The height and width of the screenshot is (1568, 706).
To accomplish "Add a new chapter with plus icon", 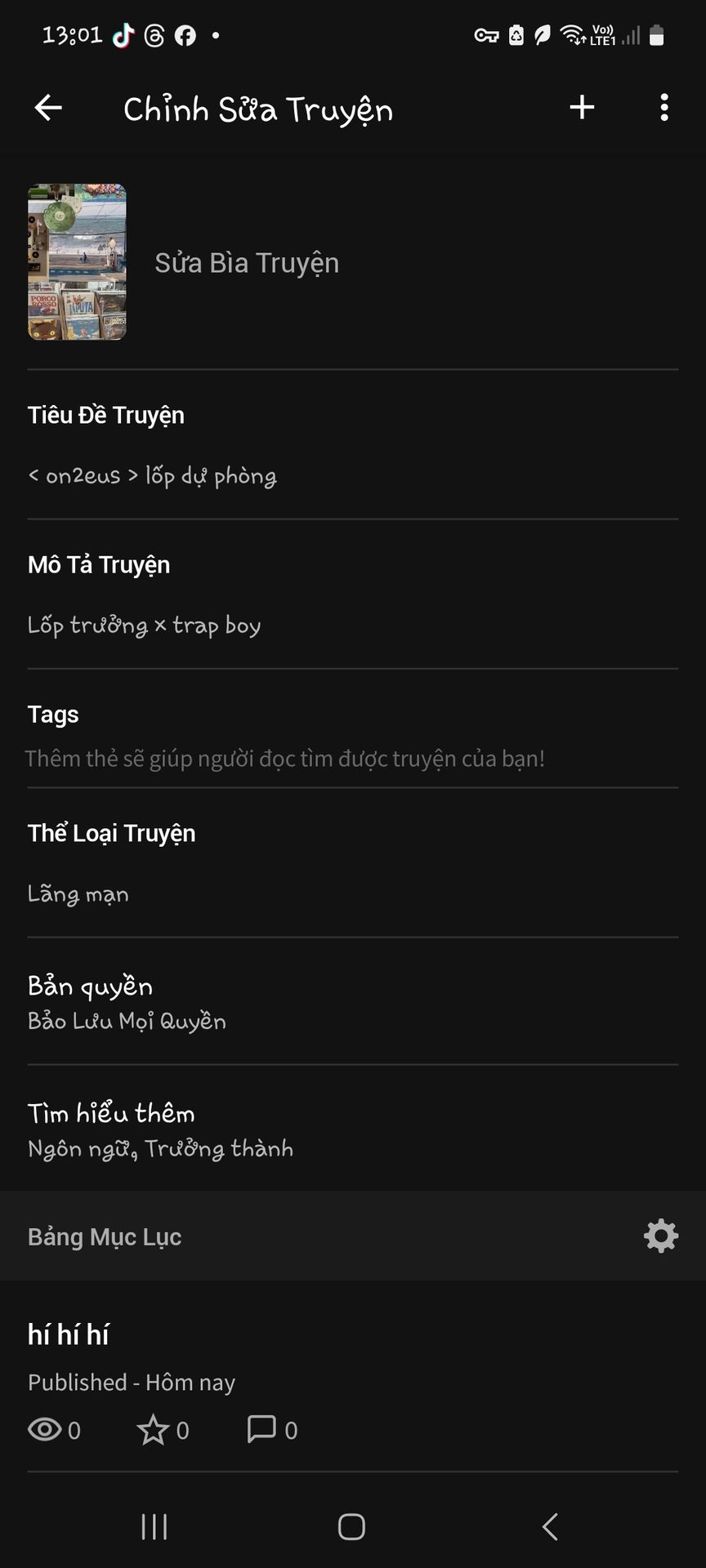I will click(582, 108).
